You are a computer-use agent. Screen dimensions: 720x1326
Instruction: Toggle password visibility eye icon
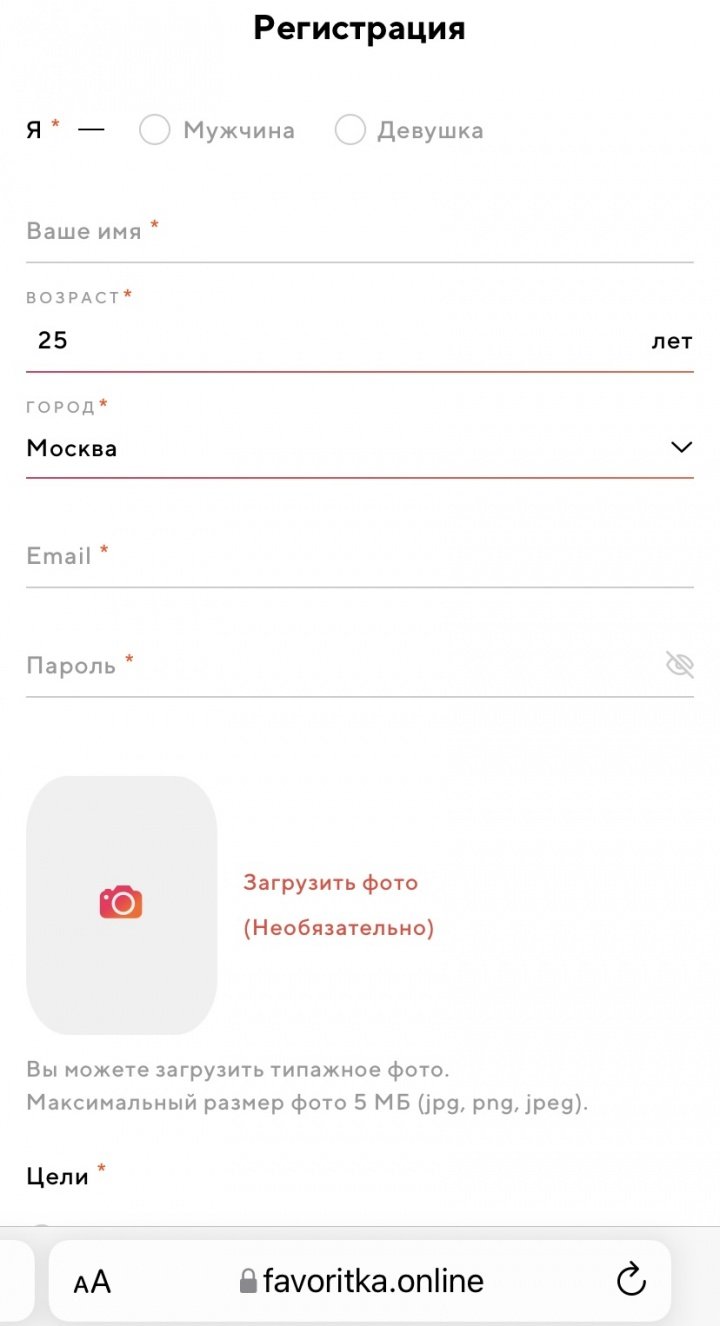[x=679, y=665]
